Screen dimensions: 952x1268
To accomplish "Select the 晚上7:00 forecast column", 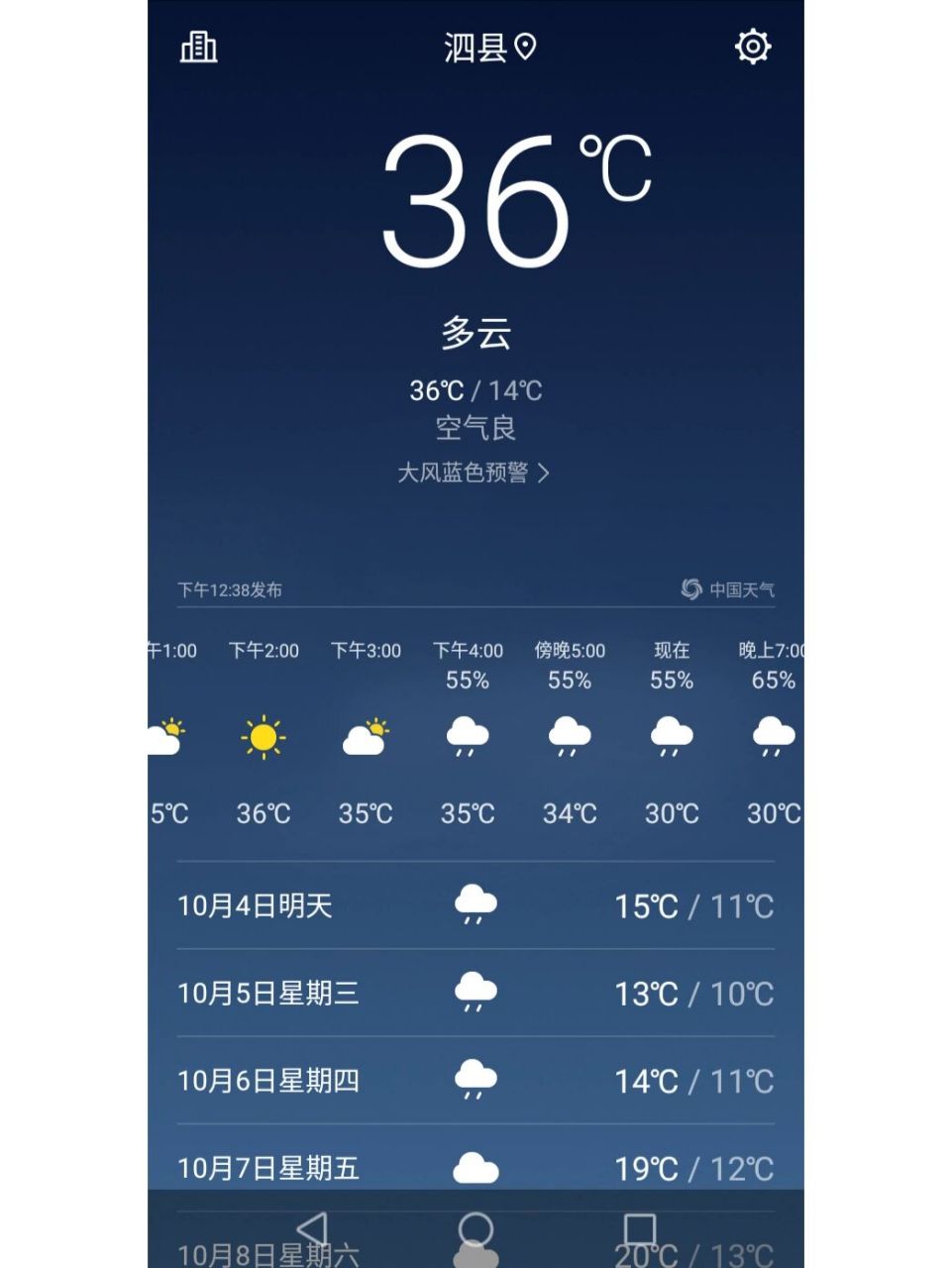I will coord(772,733).
